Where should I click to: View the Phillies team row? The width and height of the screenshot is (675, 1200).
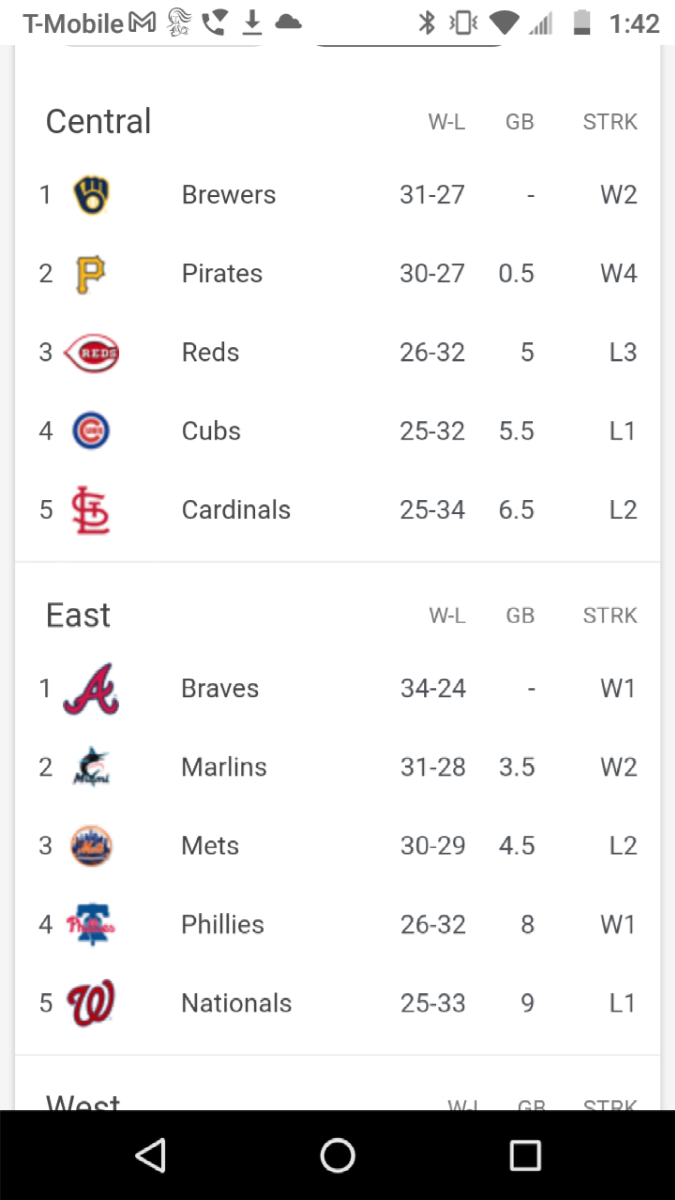[x=337, y=924]
